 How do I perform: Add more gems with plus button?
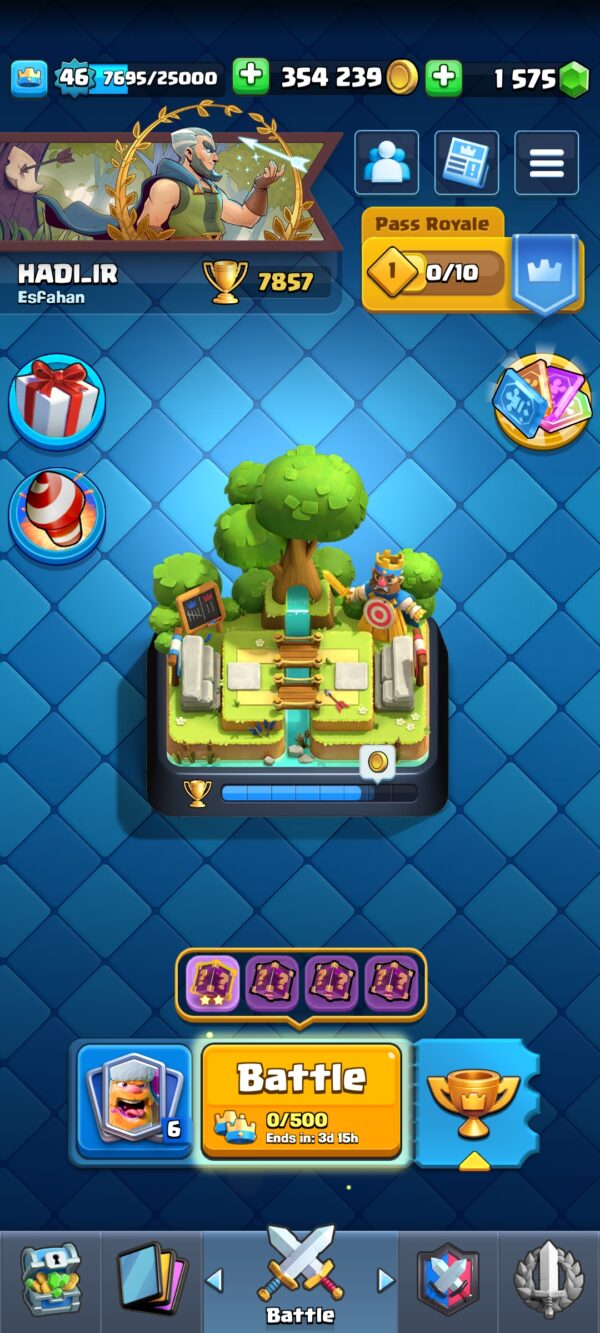(444, 77)
